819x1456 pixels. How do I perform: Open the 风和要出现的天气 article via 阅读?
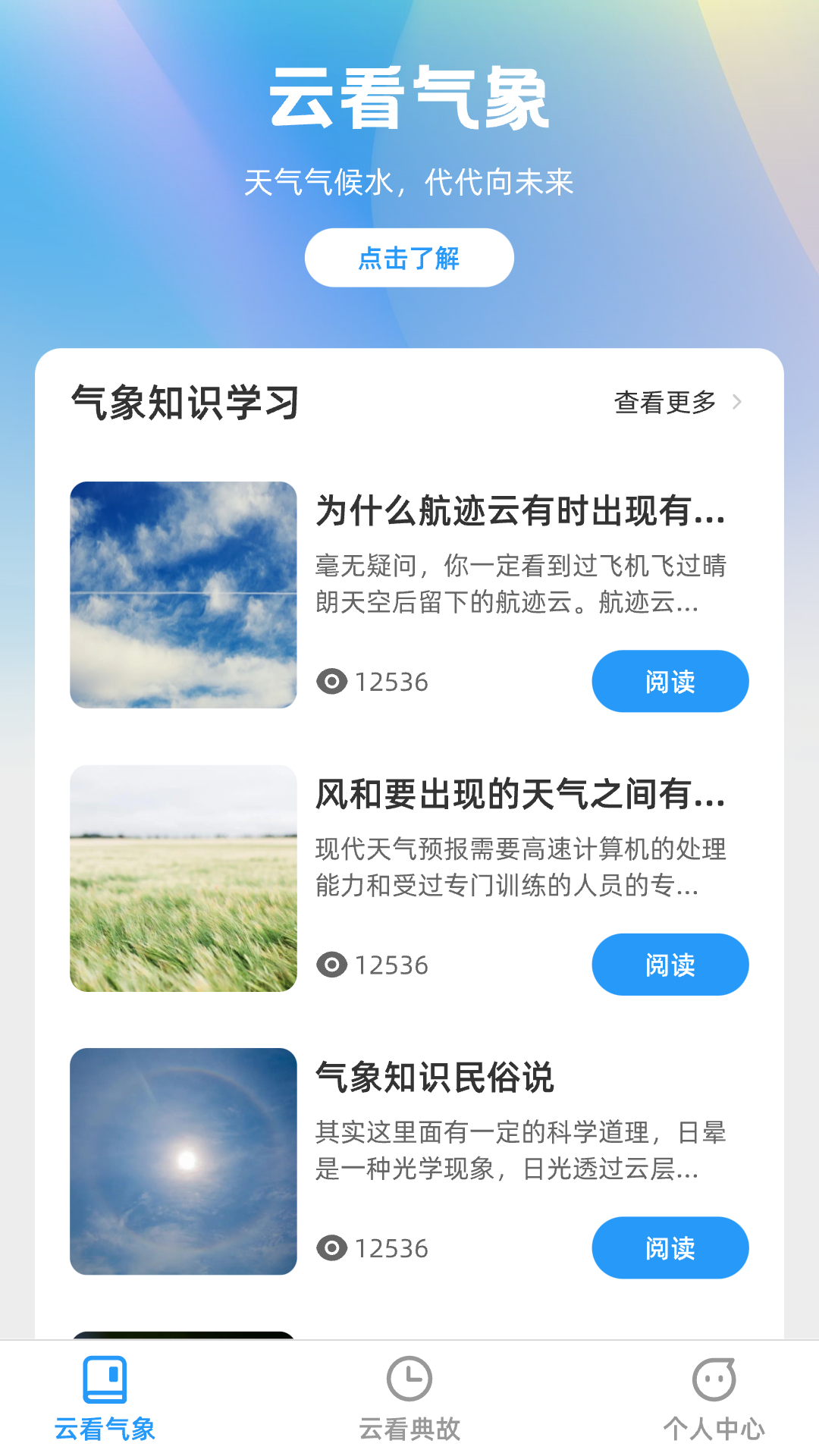pyautogui.click(x=670, y=965)
